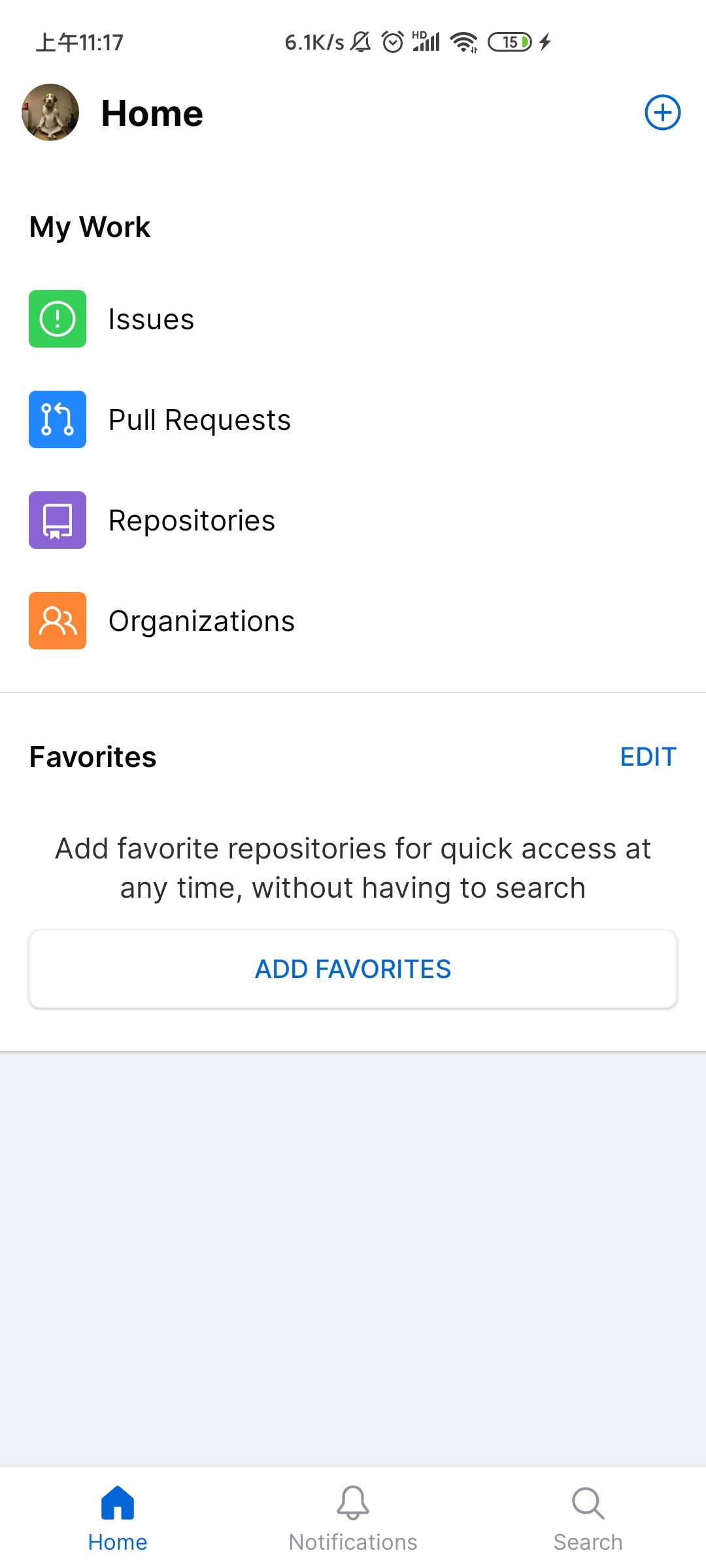The height and width of the screenshot is (1568, 706).
Task: Open Organizations
Action: [x=353, y=621]
